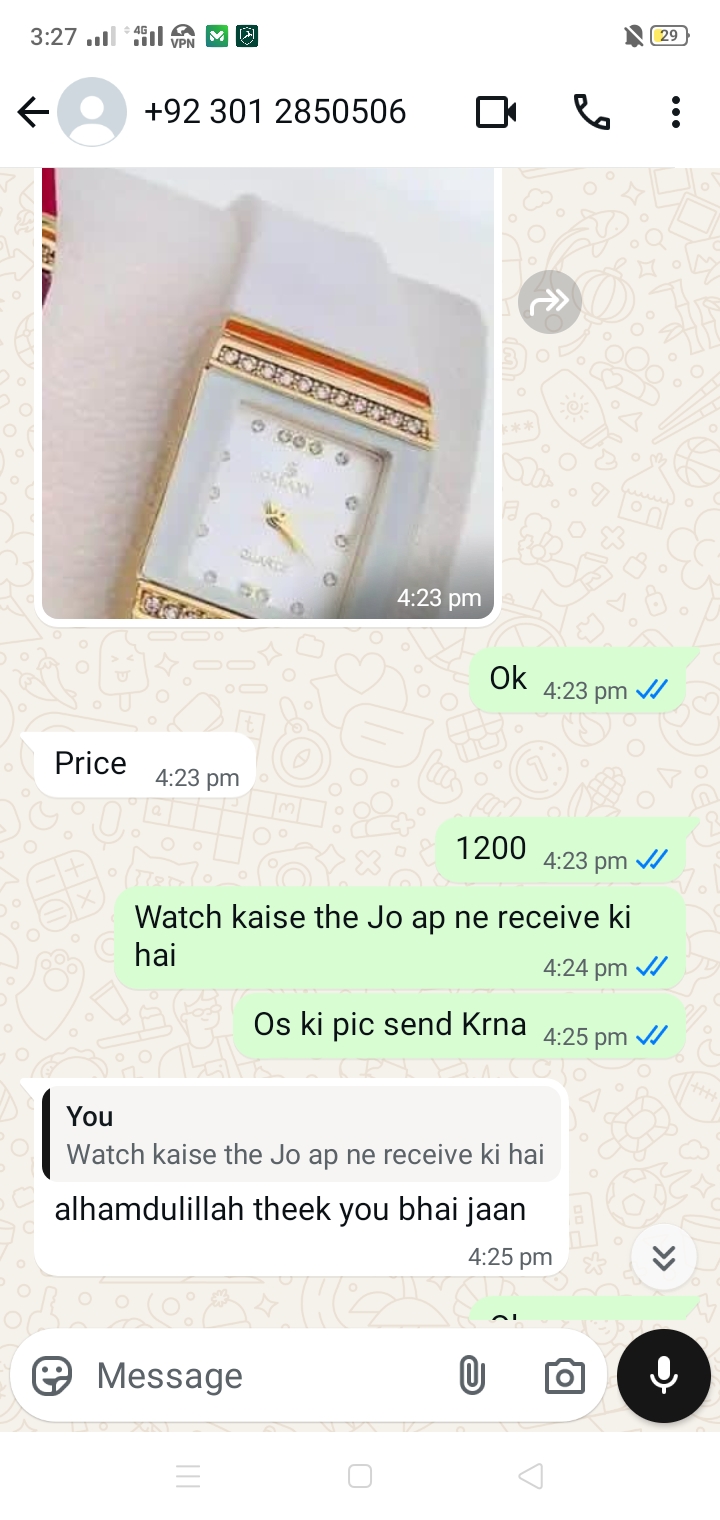This screenshot has width=720, height=1520.
Task: Focus the Message text field
Action: 265,1376
